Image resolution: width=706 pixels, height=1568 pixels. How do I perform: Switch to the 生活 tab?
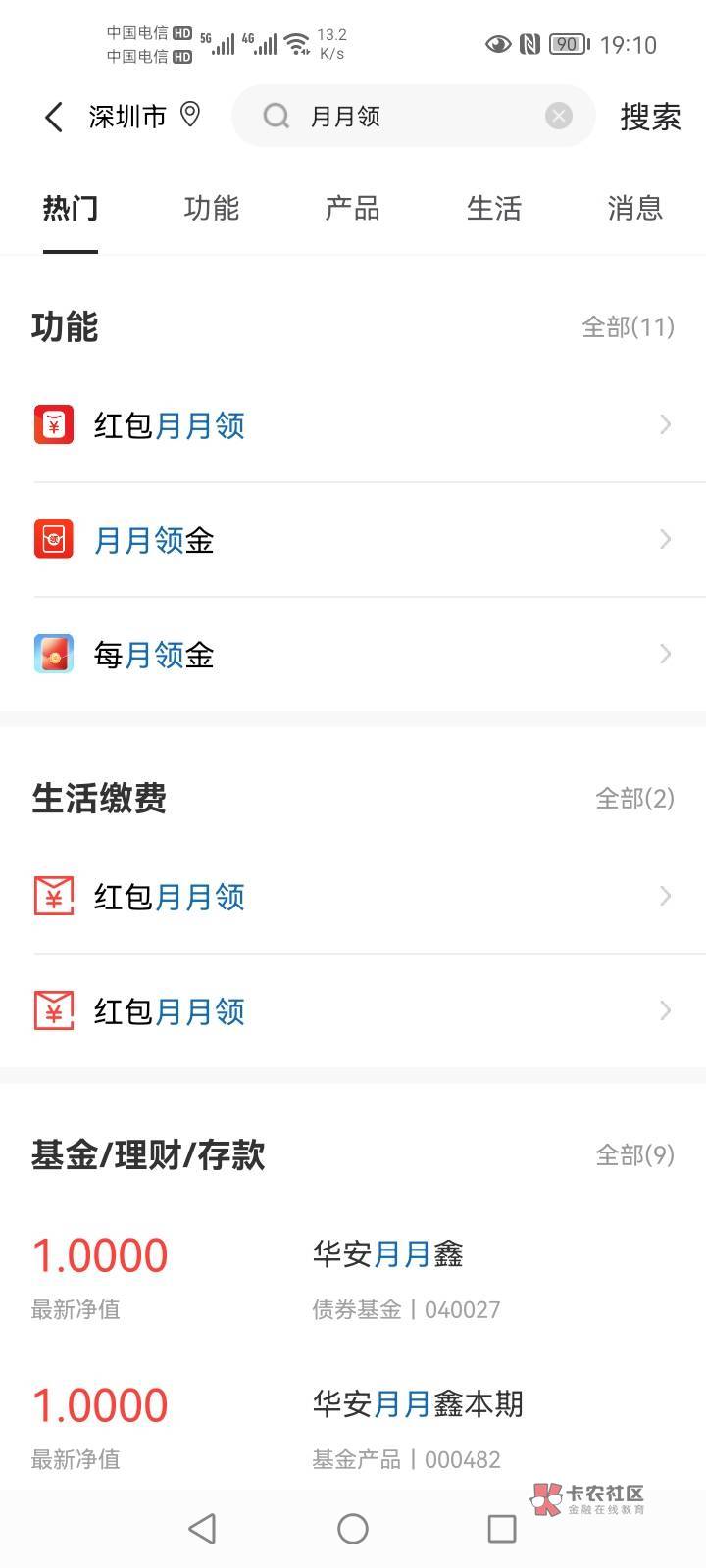pyautogui.click(x=493, y=209)
